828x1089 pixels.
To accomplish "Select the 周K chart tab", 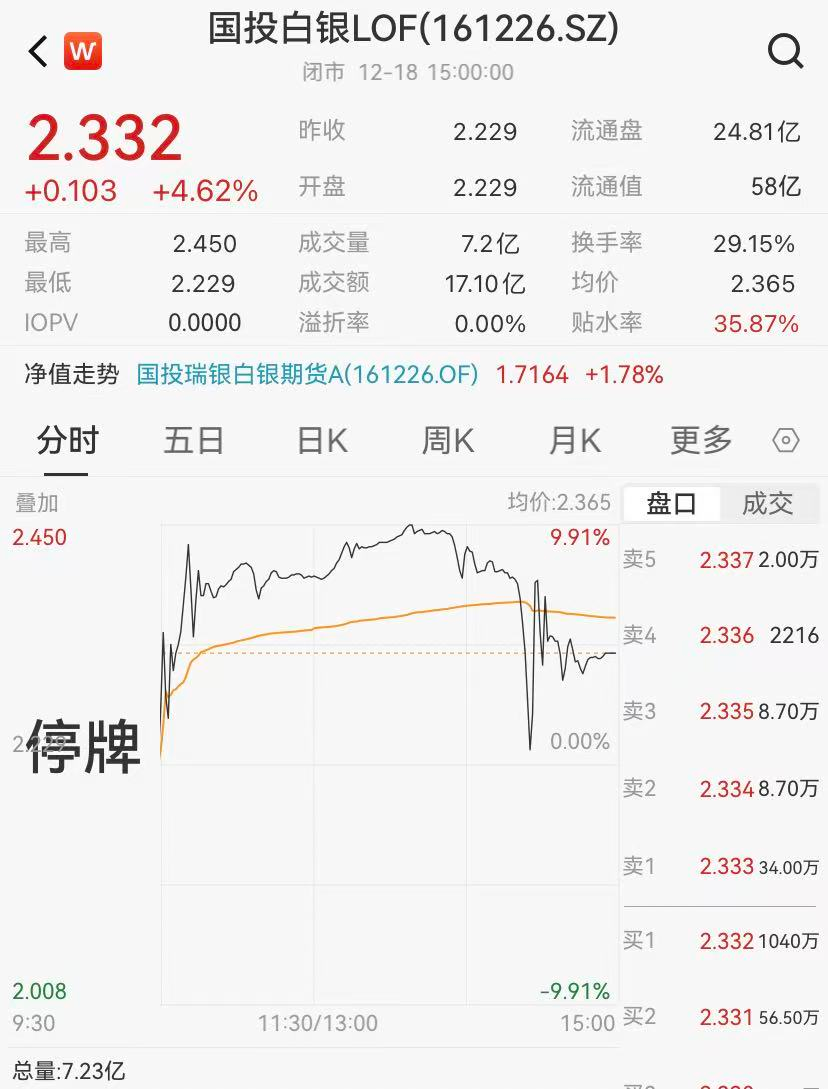I will [447, 440].
